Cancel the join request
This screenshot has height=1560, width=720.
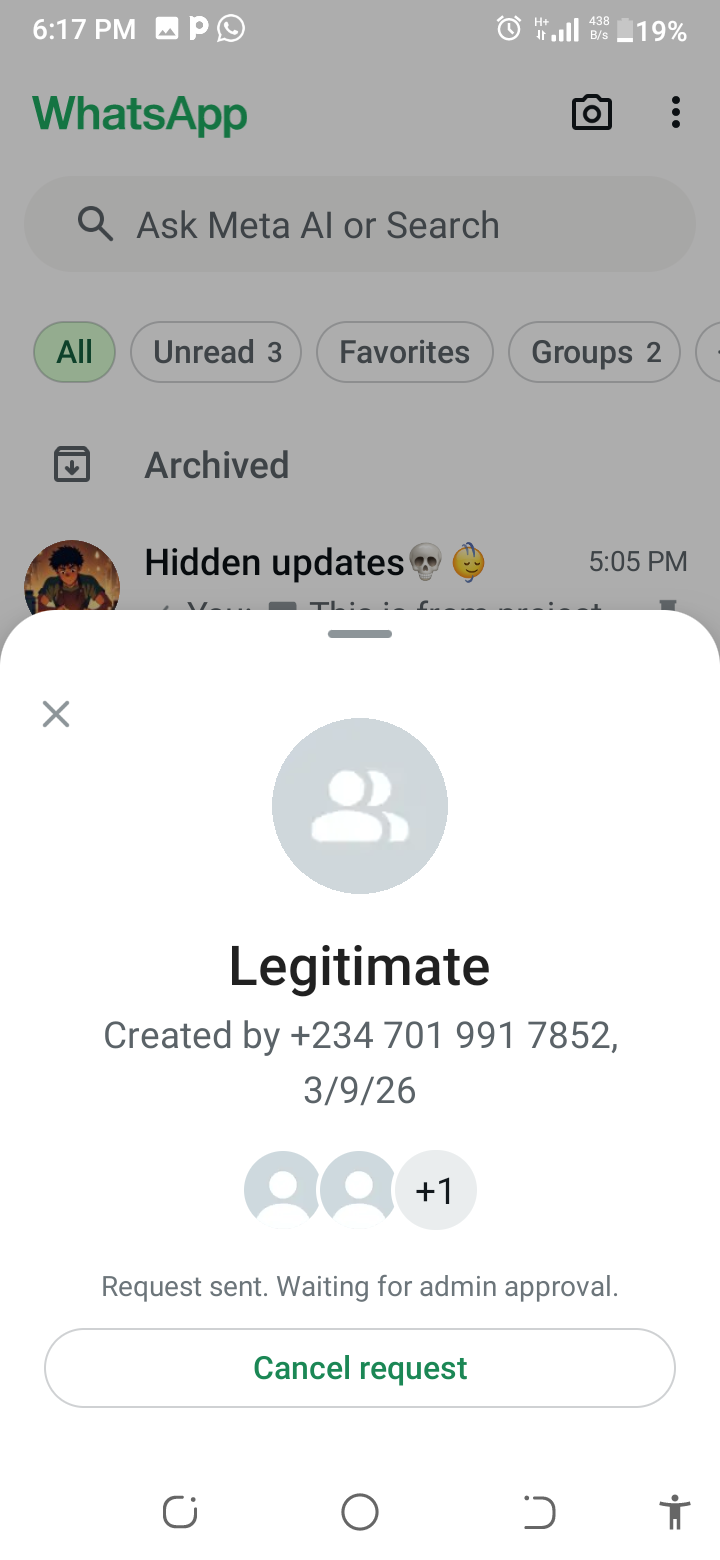tap(360, 1368)
